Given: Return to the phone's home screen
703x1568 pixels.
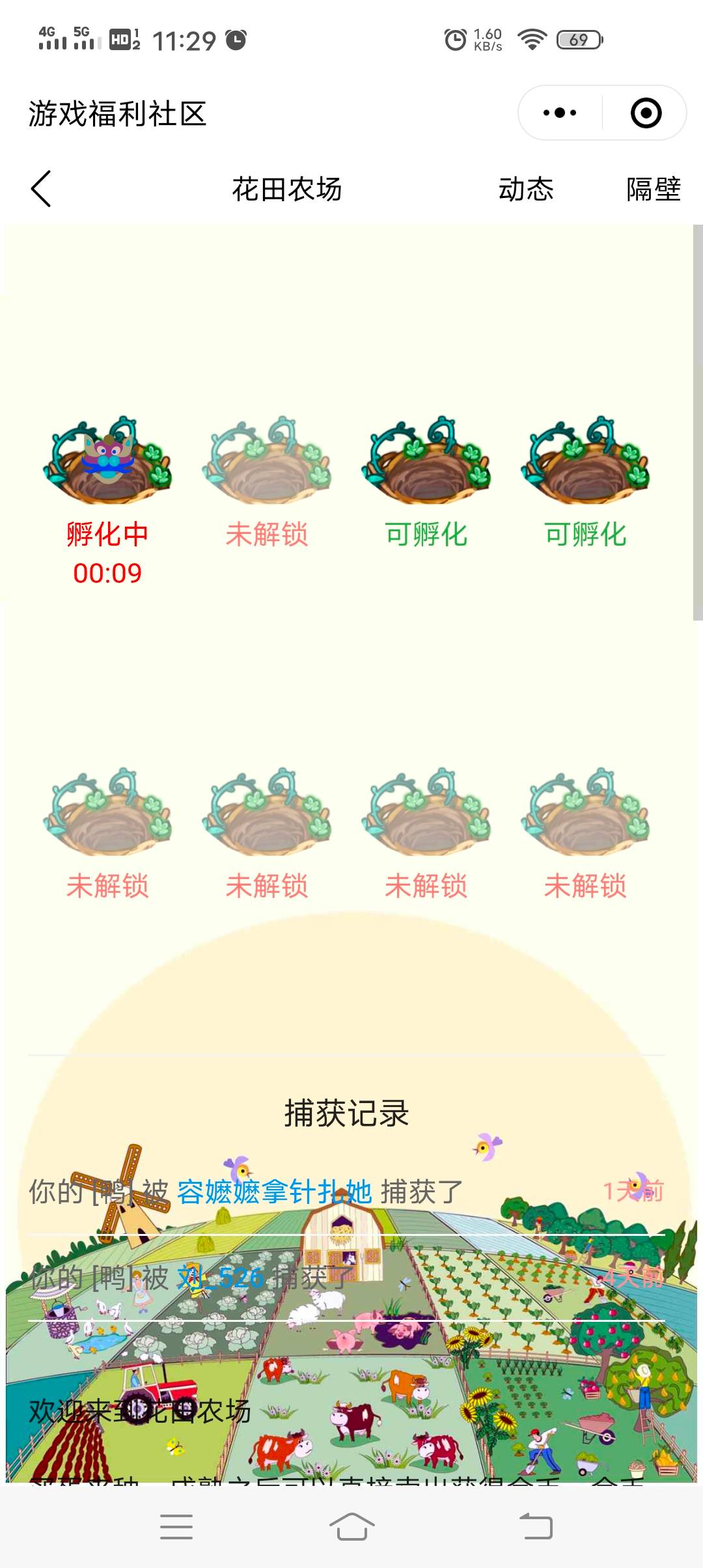Looking at the screenshot, I should tap(351, 1526).
